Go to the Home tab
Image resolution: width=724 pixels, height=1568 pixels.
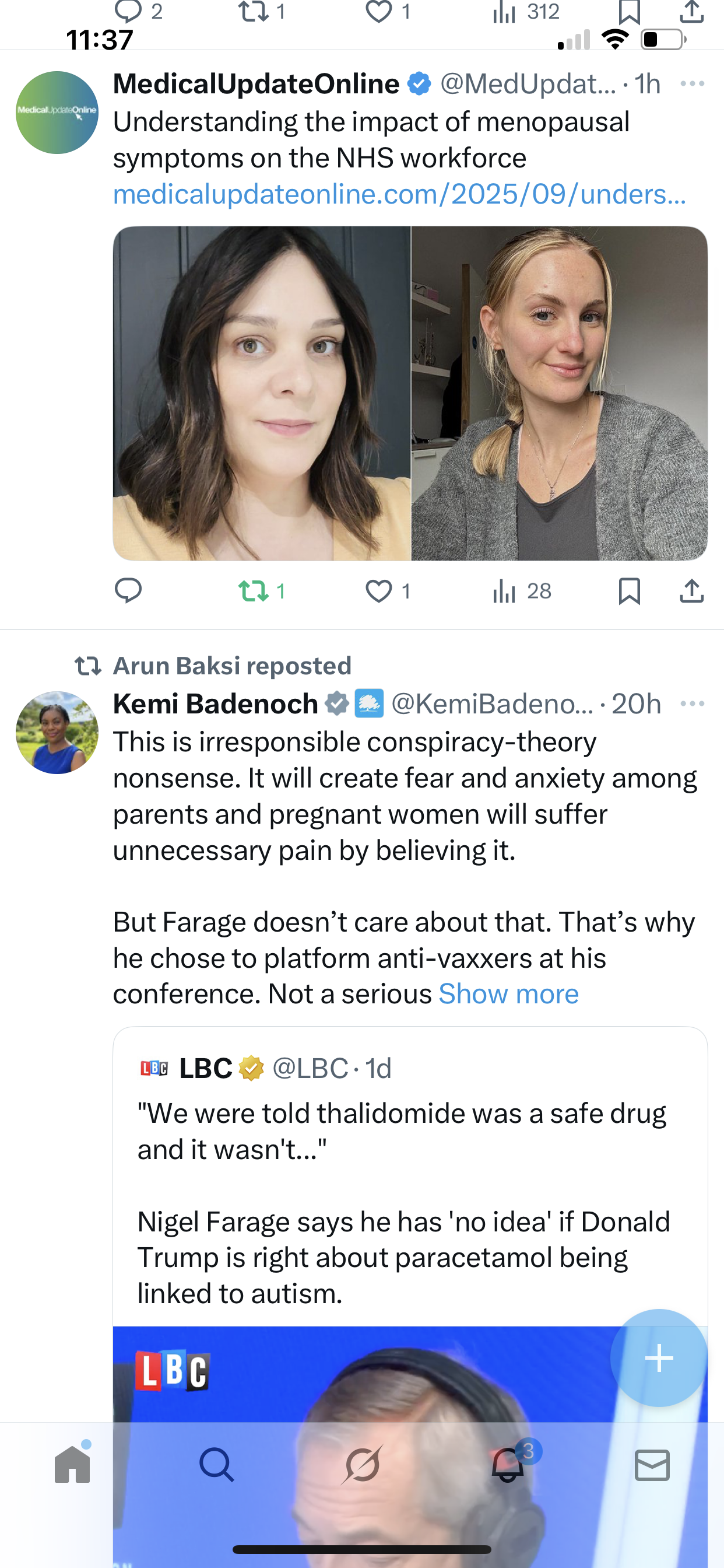click(72, 1465)
